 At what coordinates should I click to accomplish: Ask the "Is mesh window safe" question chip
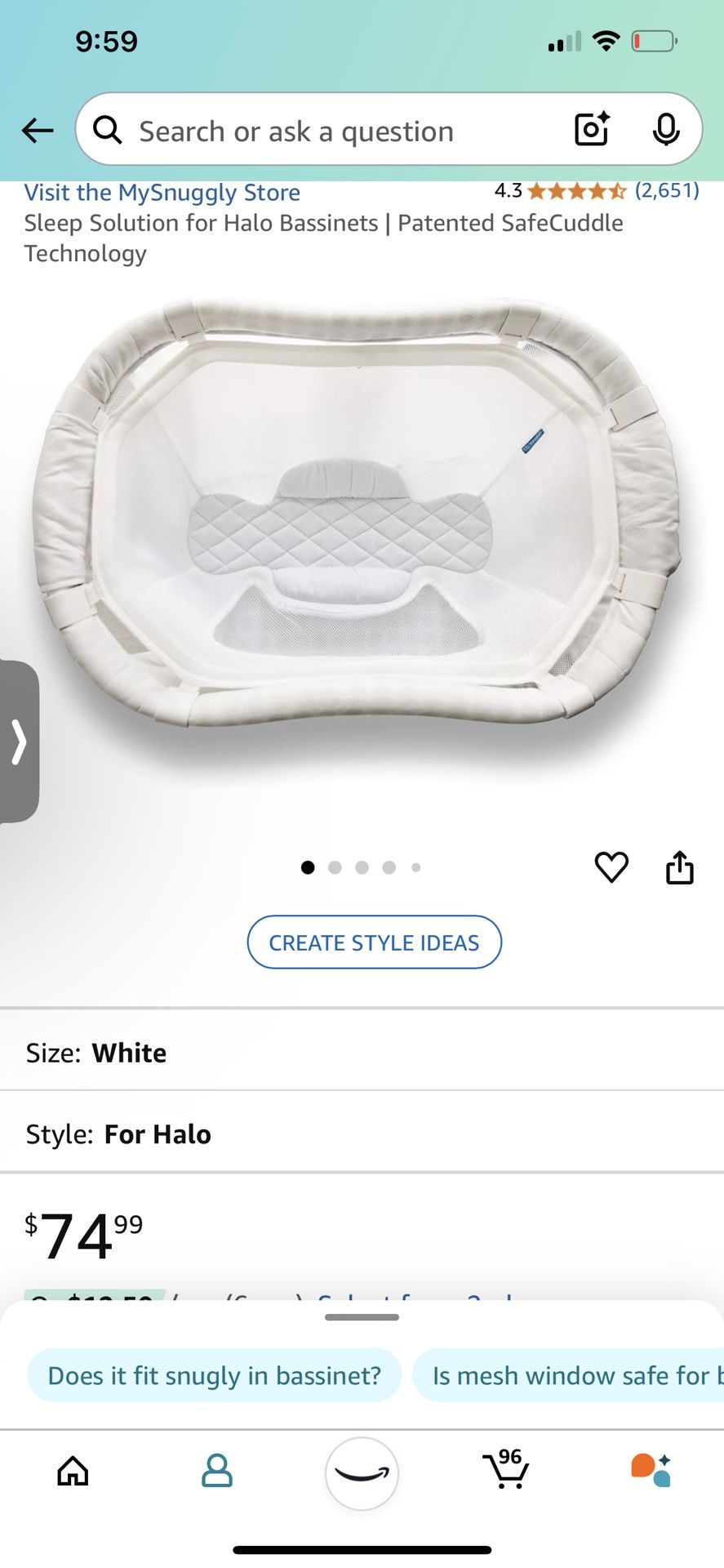[x=571, y=1375]
